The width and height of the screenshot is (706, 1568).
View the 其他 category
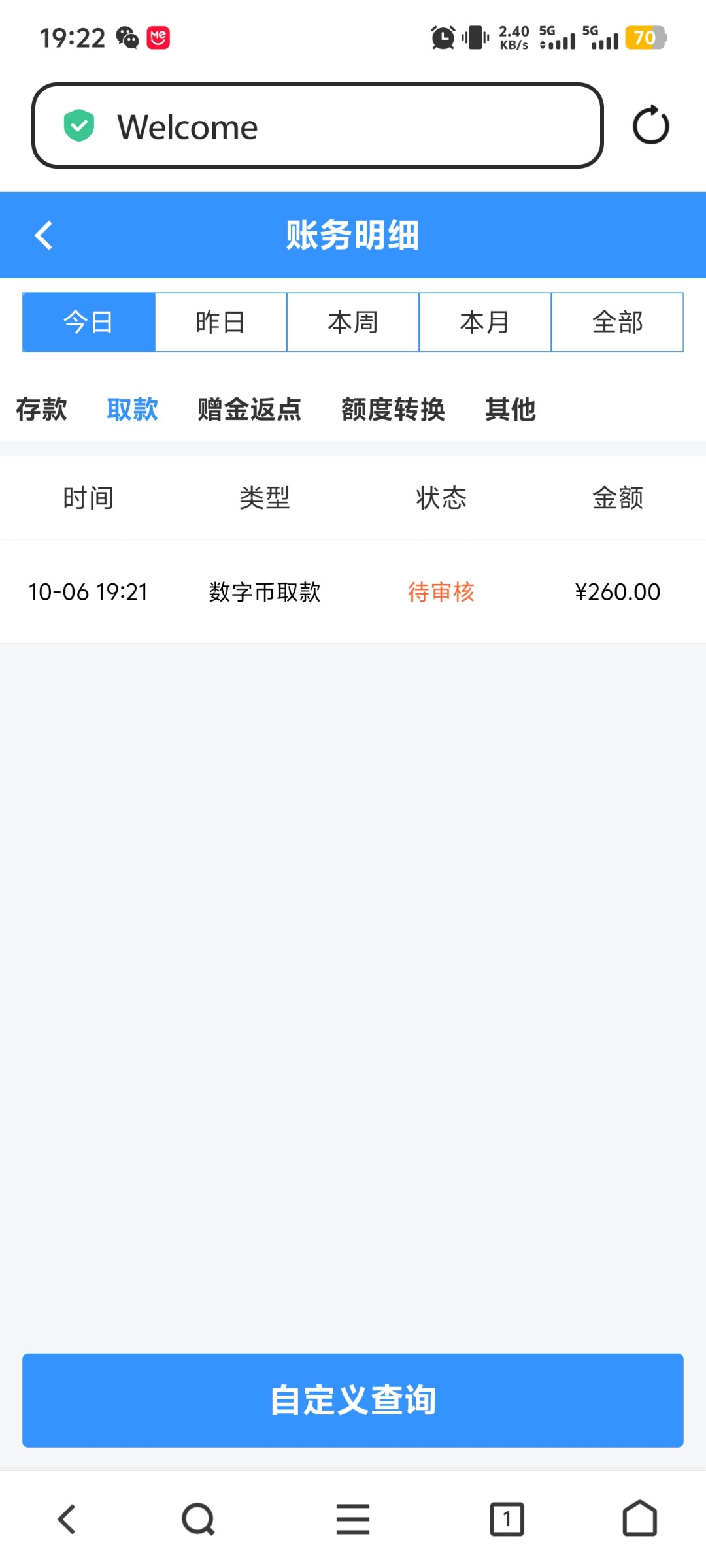click(x=510, y=410)
